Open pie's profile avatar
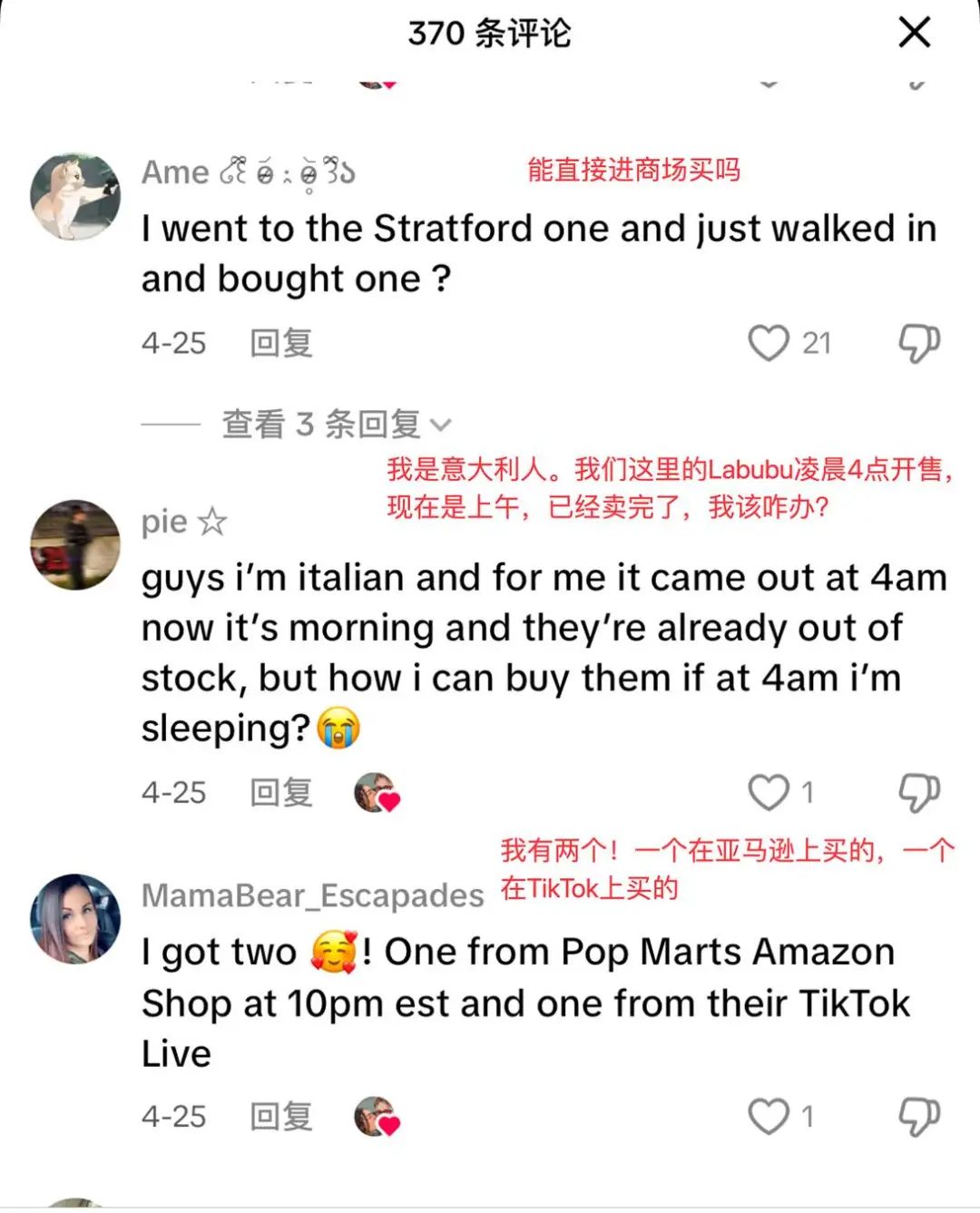The image size is (980, 1213). tap(75, 544)
